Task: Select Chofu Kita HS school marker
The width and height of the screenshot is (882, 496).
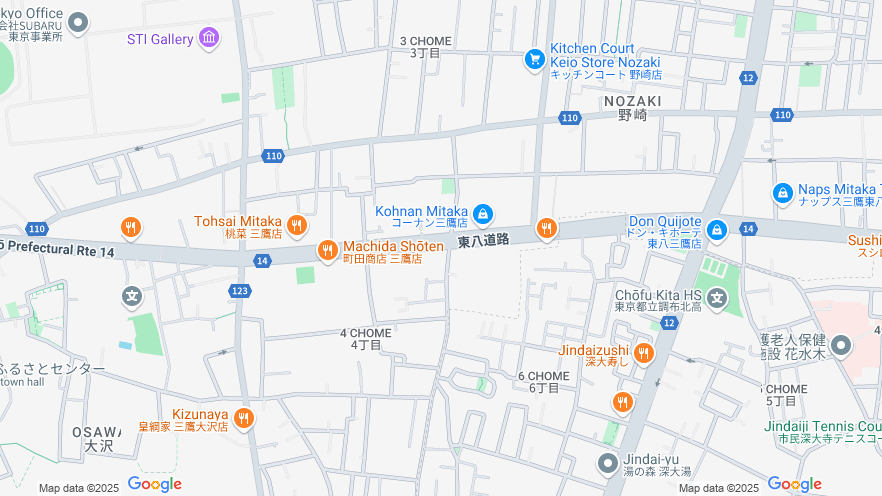Action: pos(717,297)
